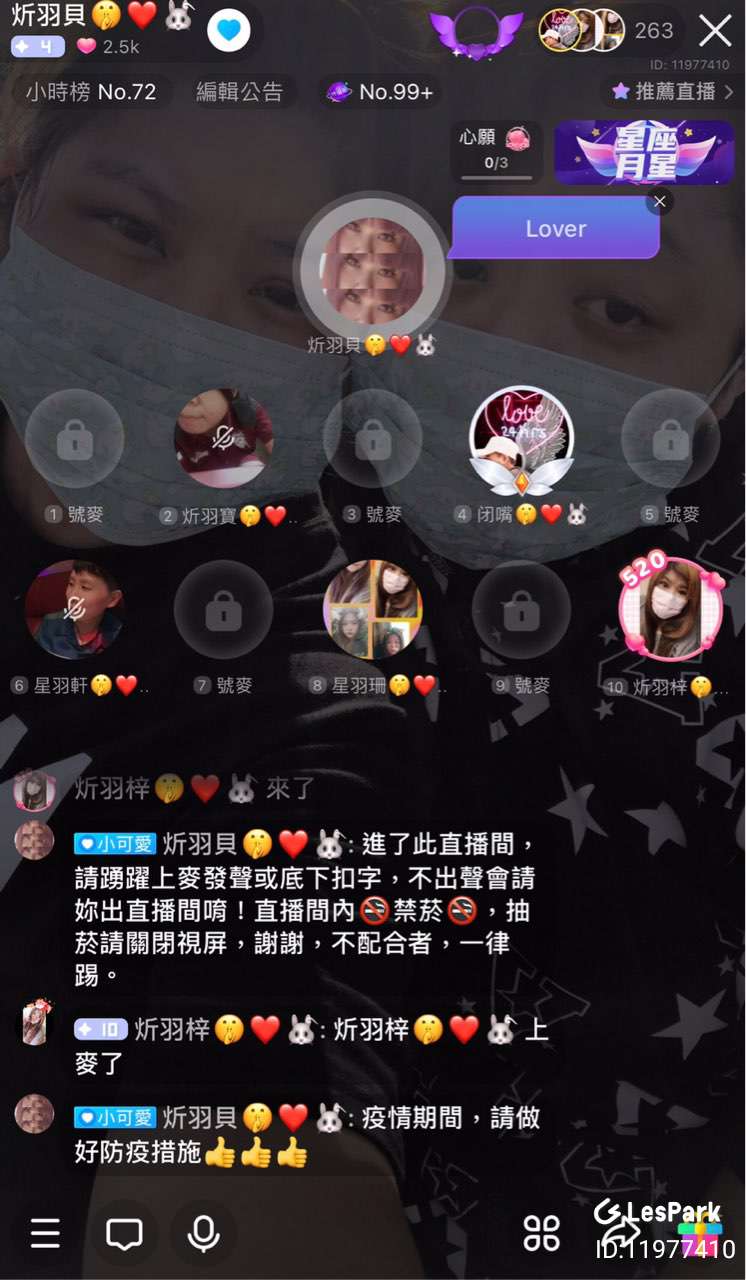
Task: Open the chat message input
Action: 125,1234
